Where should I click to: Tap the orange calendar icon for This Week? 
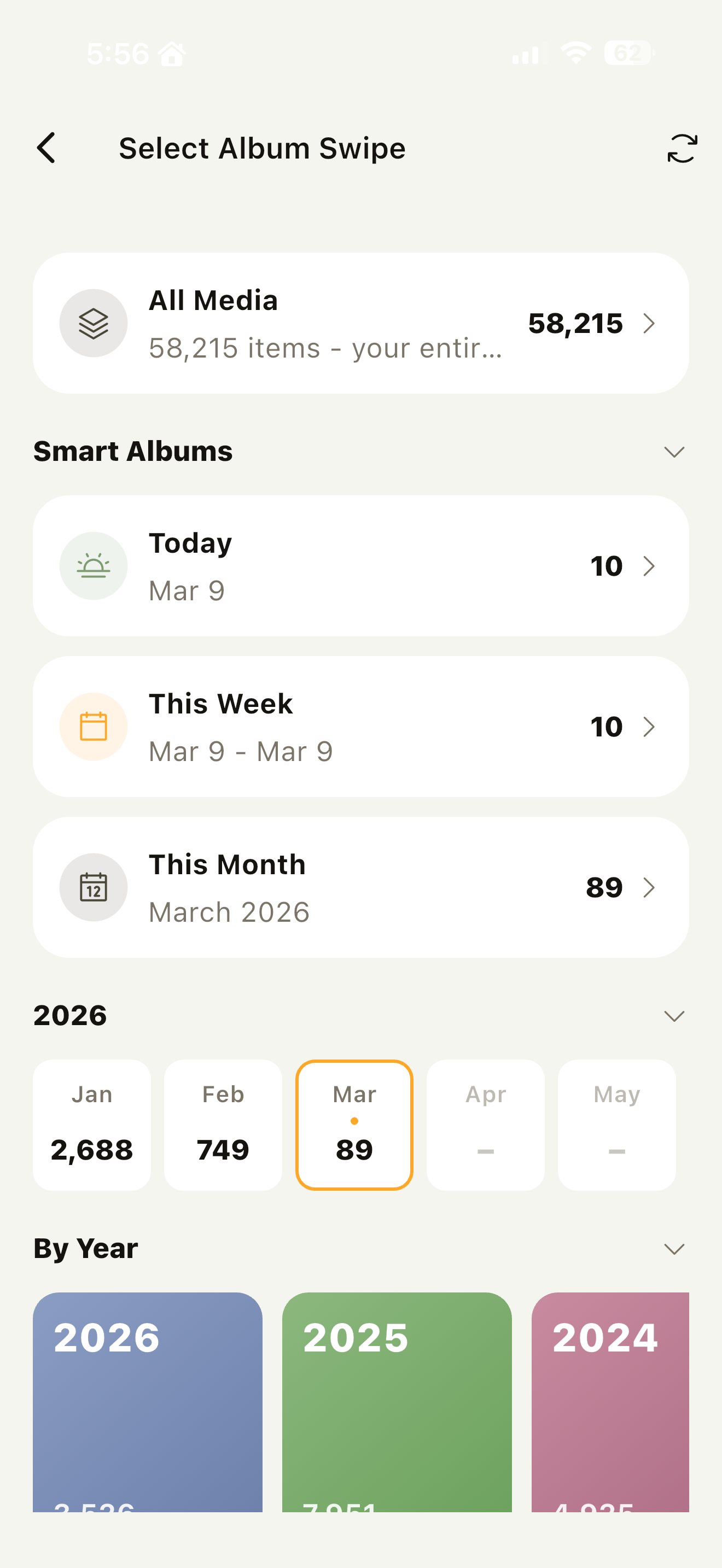pyautogui.click(x=94, y=726)
